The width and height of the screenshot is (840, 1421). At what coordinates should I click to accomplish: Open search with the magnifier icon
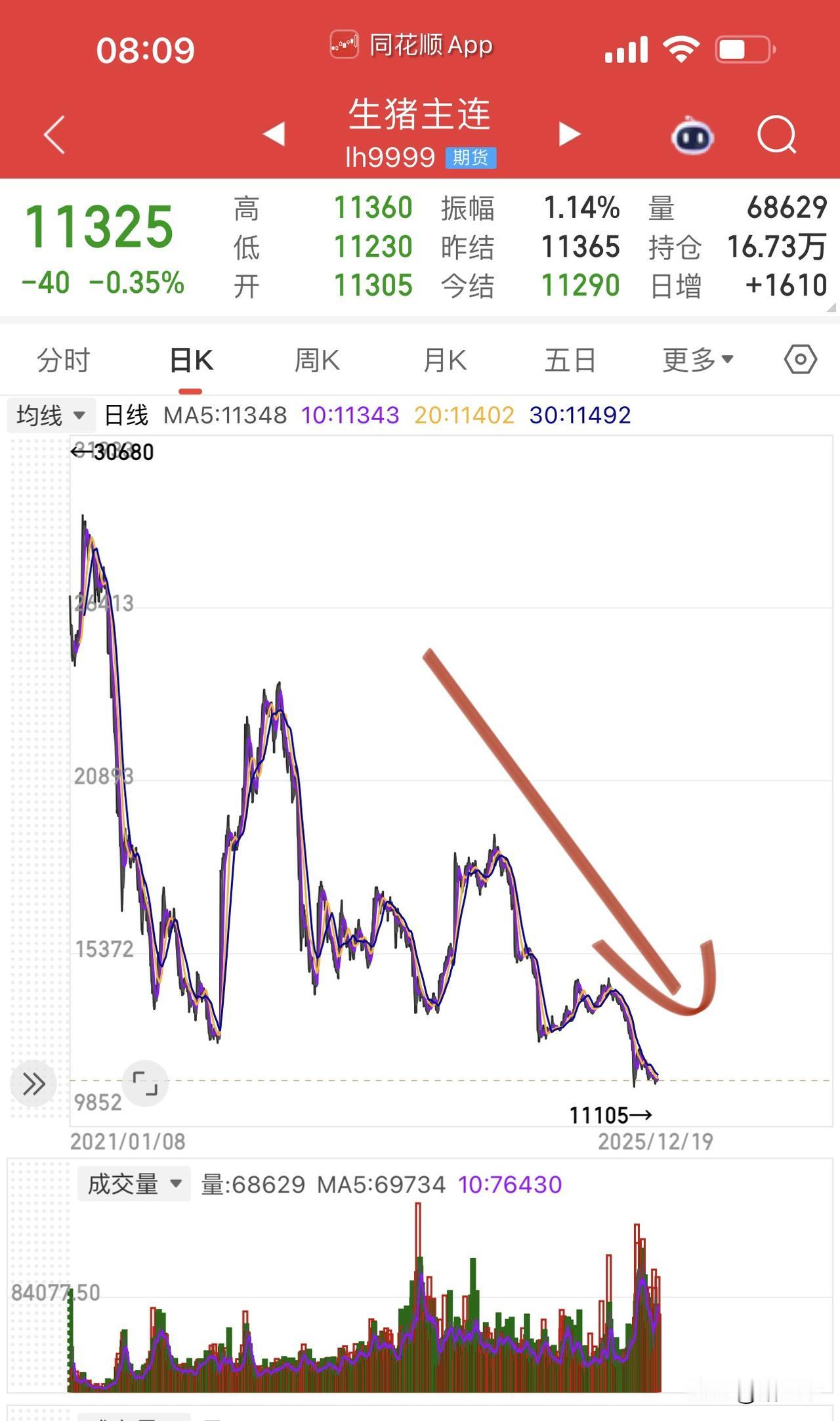tap(776, 135)
